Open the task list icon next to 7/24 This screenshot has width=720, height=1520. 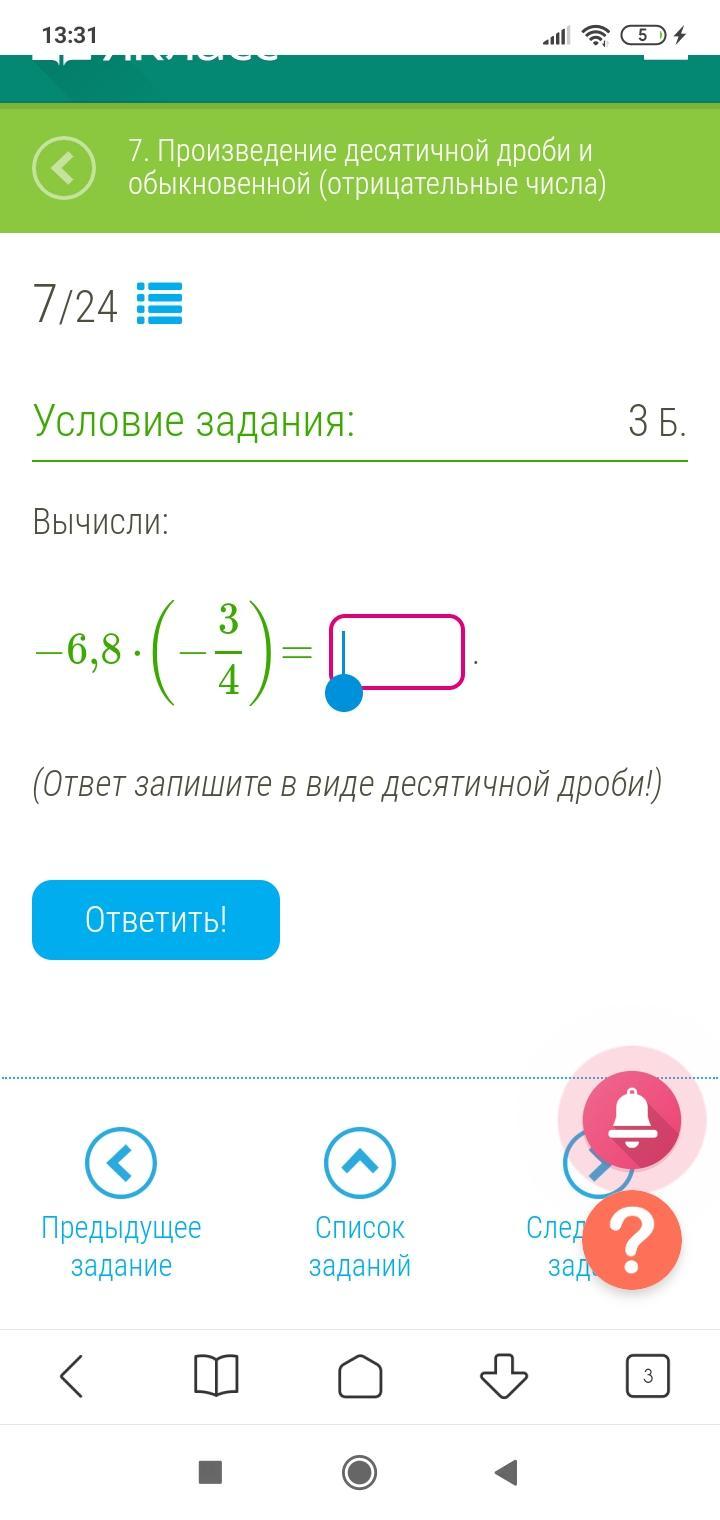point(159,304)
